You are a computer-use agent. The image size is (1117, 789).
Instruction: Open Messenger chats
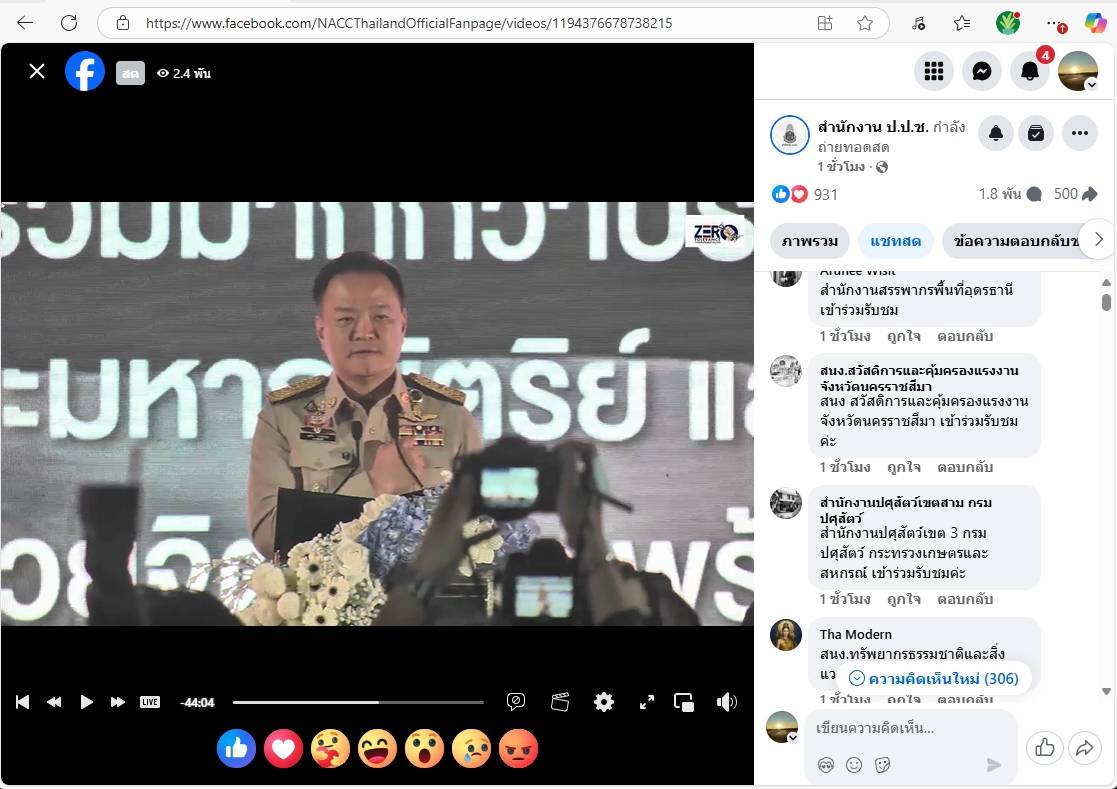982,71
